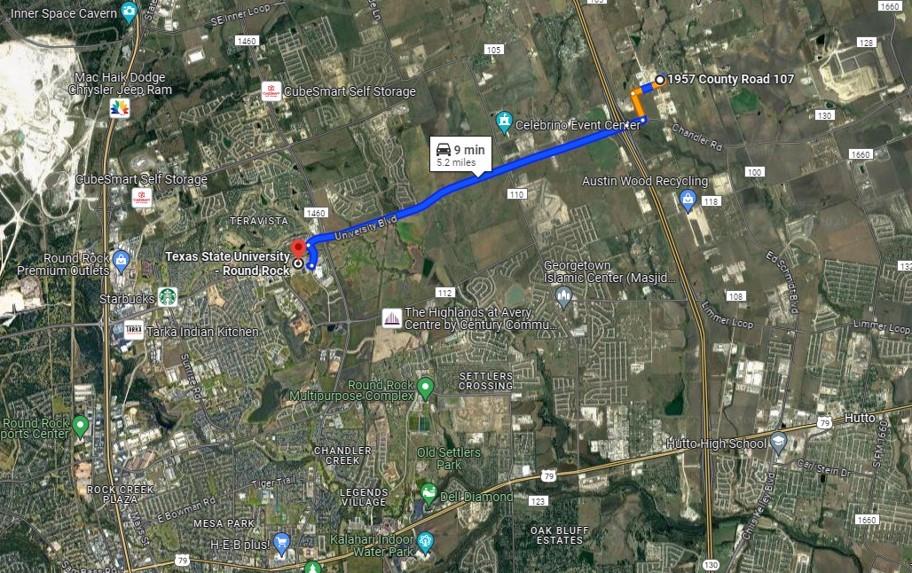
Task: Open Round Rock Multipurpose Complex pin
Action: click(425, 387)
